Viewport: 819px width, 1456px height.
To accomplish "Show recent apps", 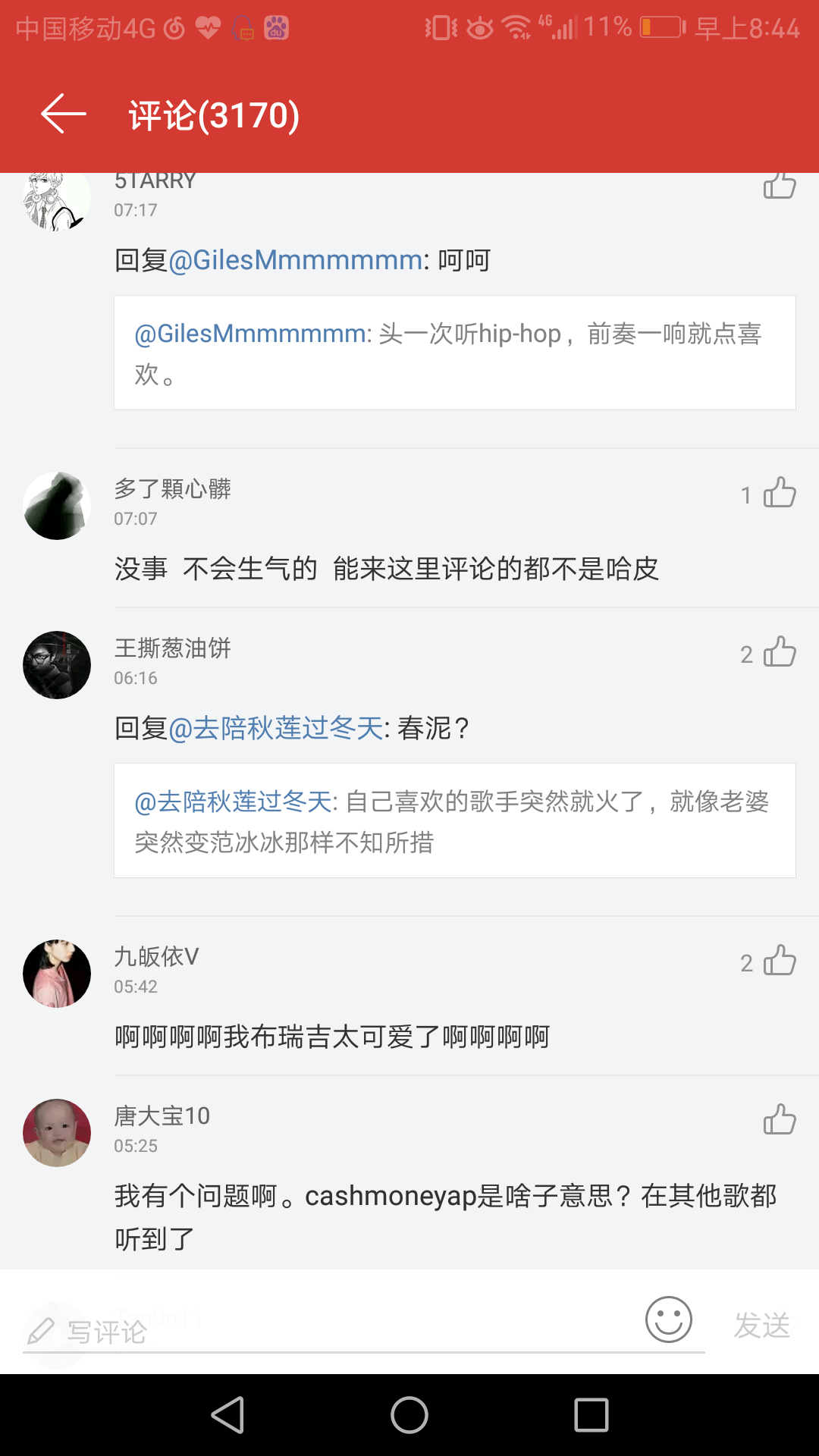I will 591,1415.
